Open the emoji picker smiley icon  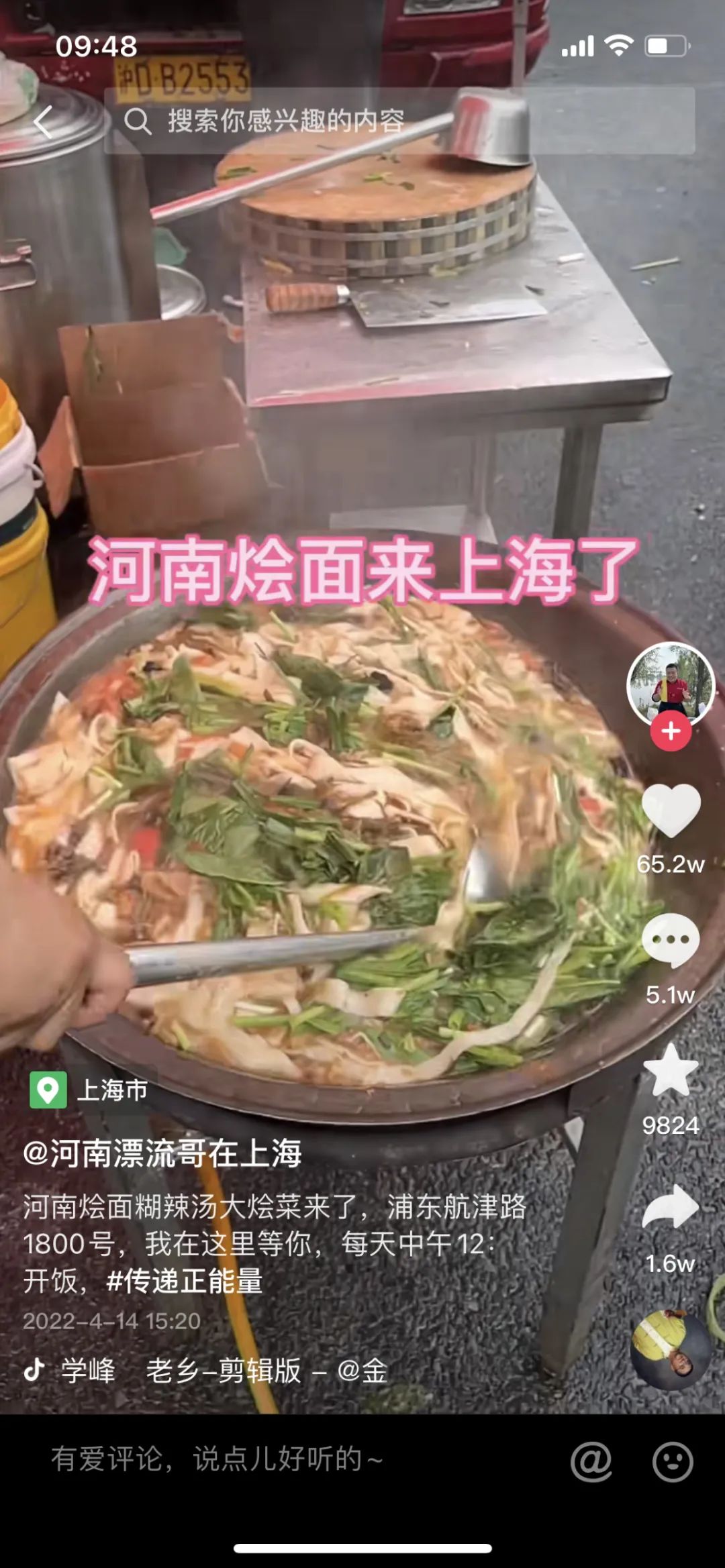click(x=673, y=1461)
